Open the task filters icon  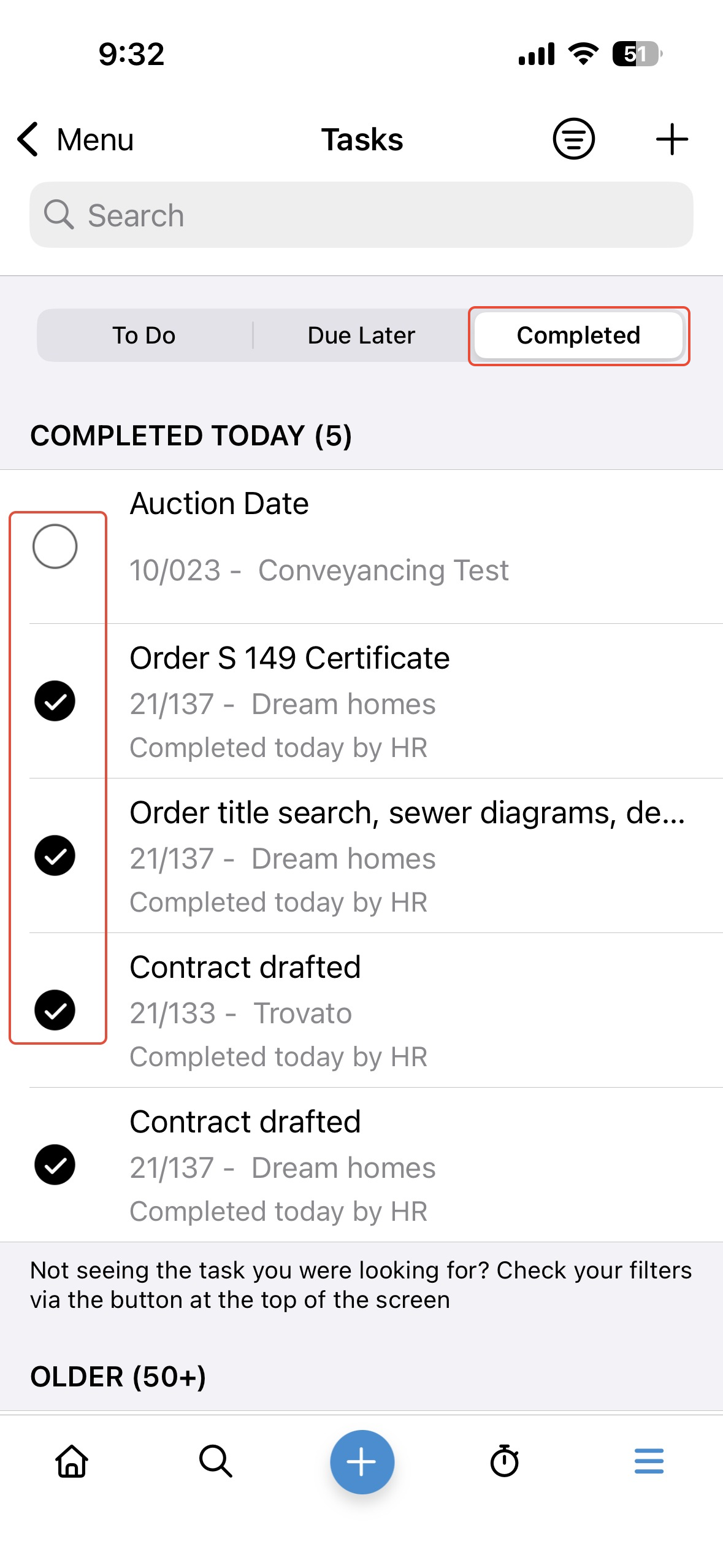click(x=573, y=139)
